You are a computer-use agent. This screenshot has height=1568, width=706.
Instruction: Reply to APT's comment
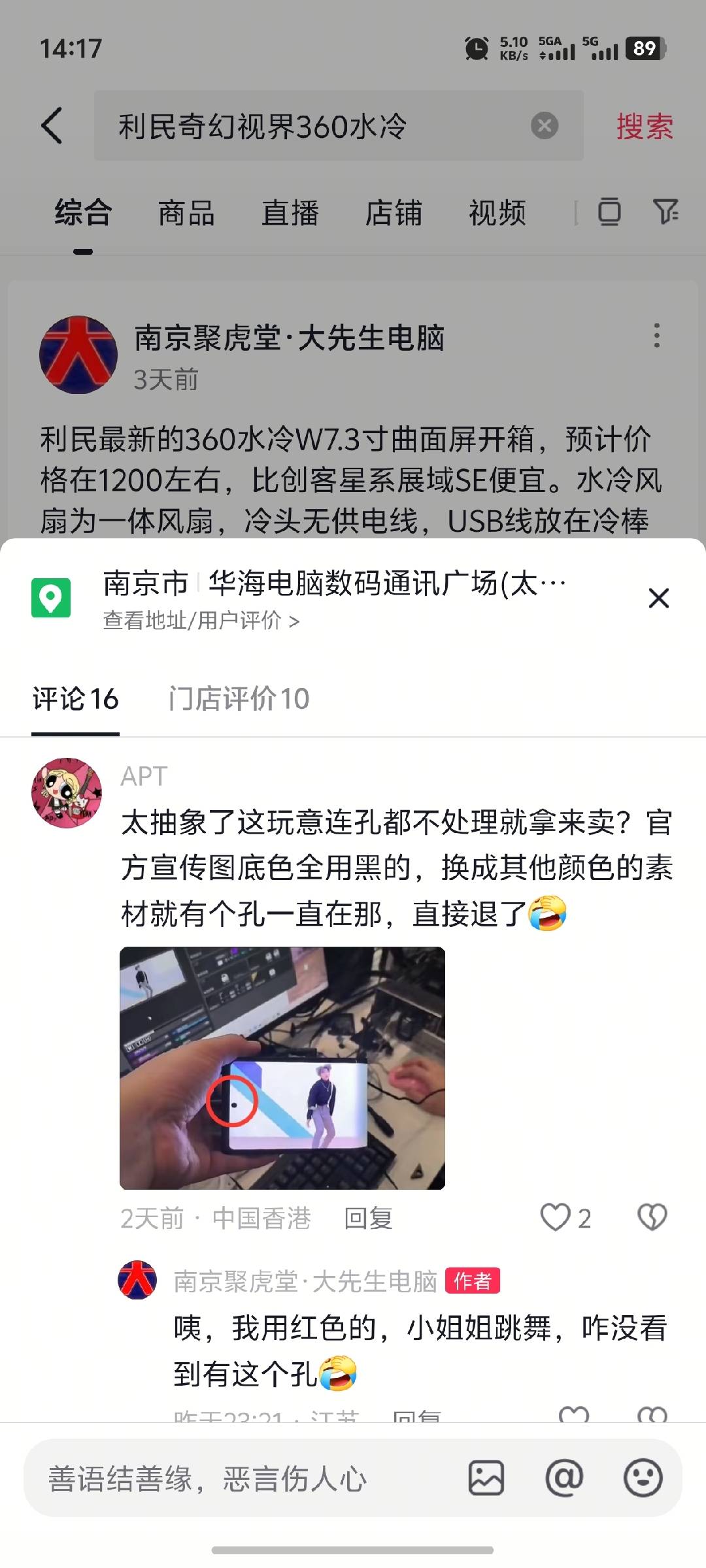click(368, 1218)
